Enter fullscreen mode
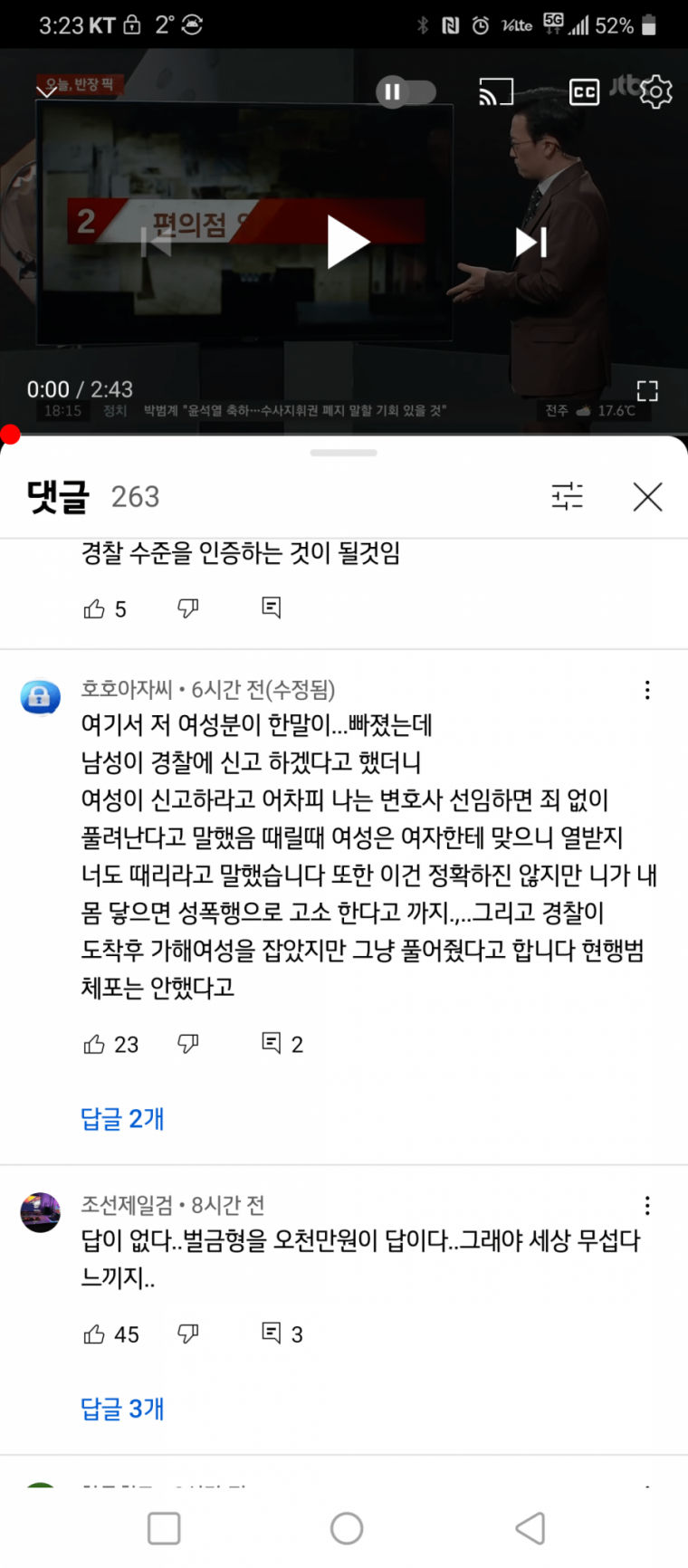 [x=646, y=391]
